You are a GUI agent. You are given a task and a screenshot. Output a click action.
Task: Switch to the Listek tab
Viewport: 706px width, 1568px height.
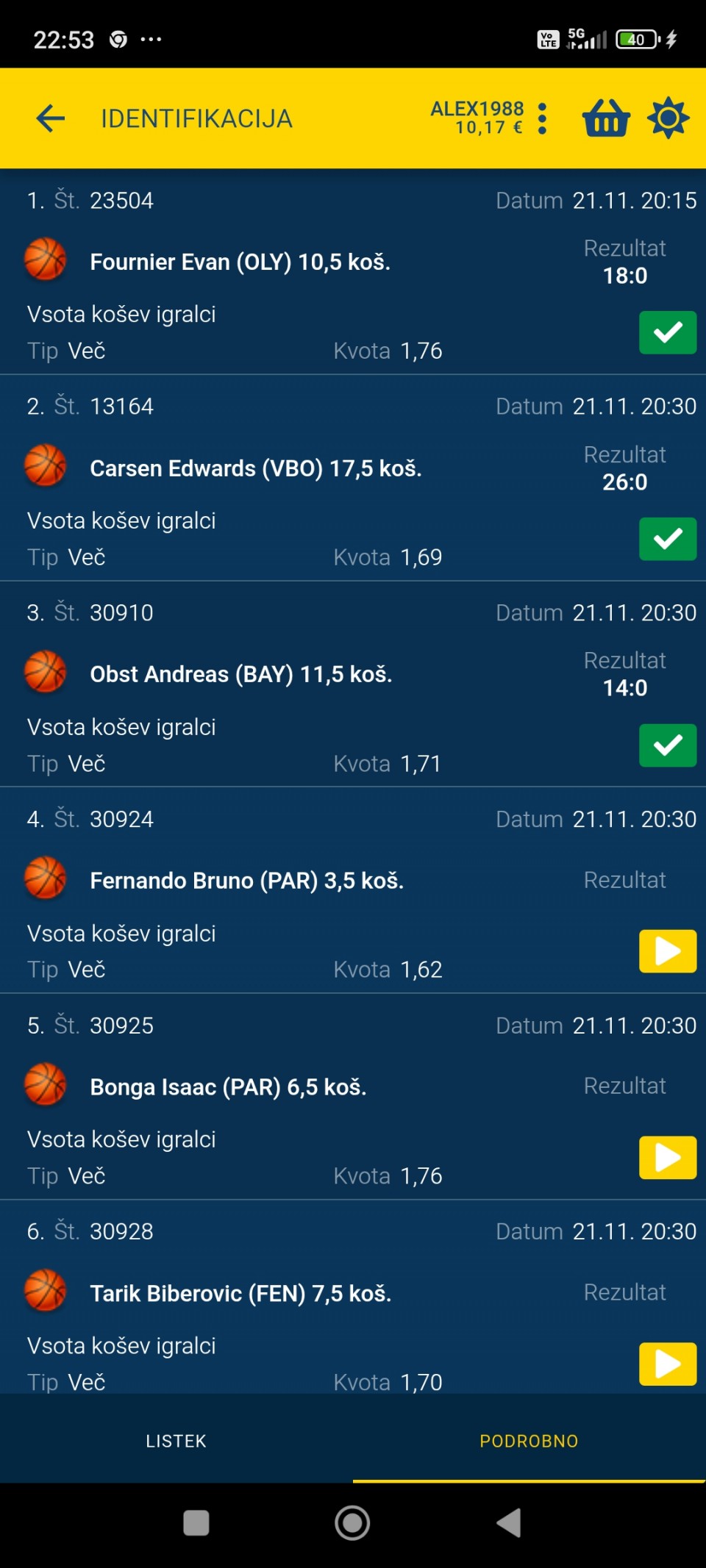(176, 1441)
